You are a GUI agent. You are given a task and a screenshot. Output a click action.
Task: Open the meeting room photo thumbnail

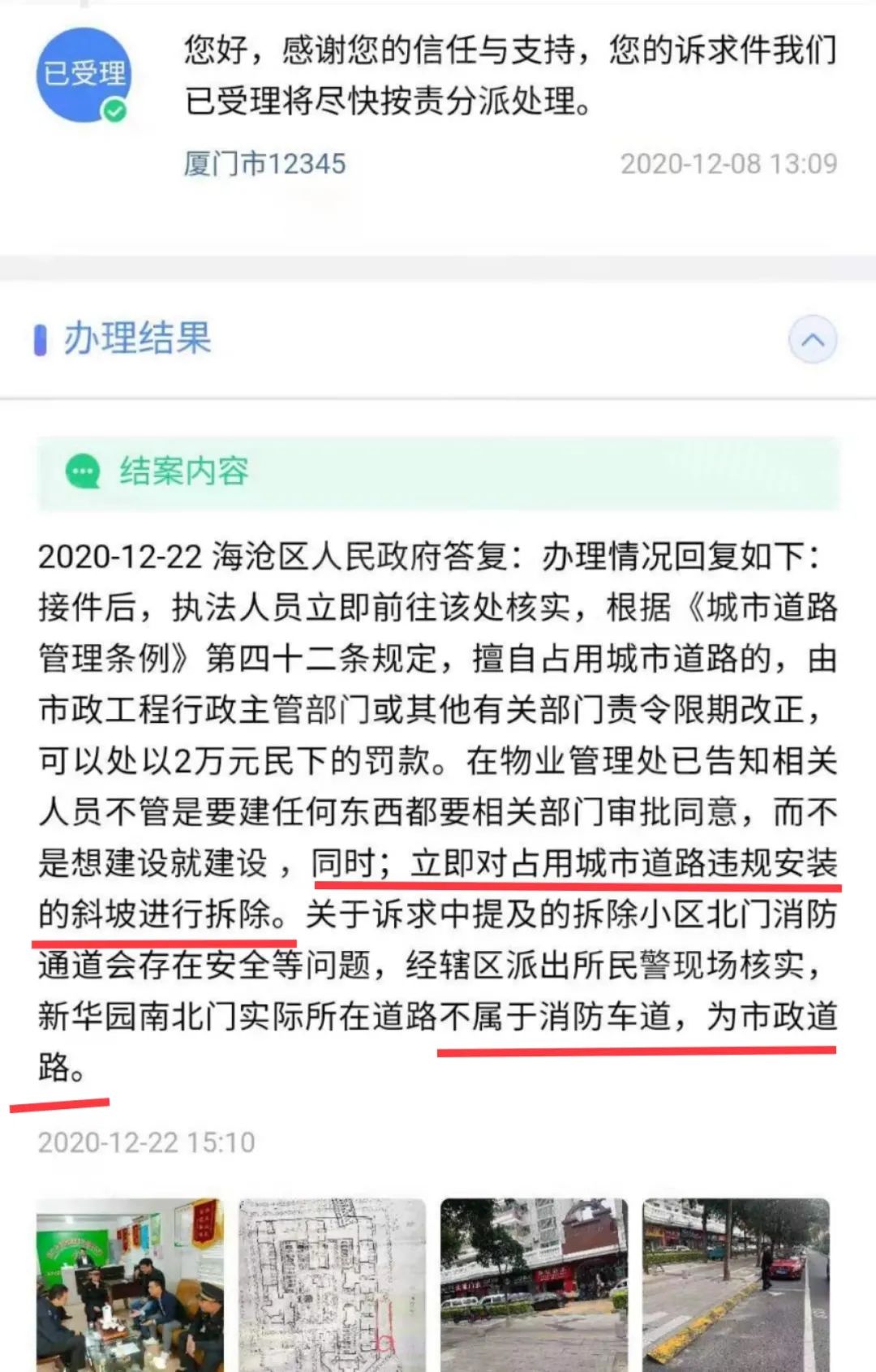[x=130, y=1284]
